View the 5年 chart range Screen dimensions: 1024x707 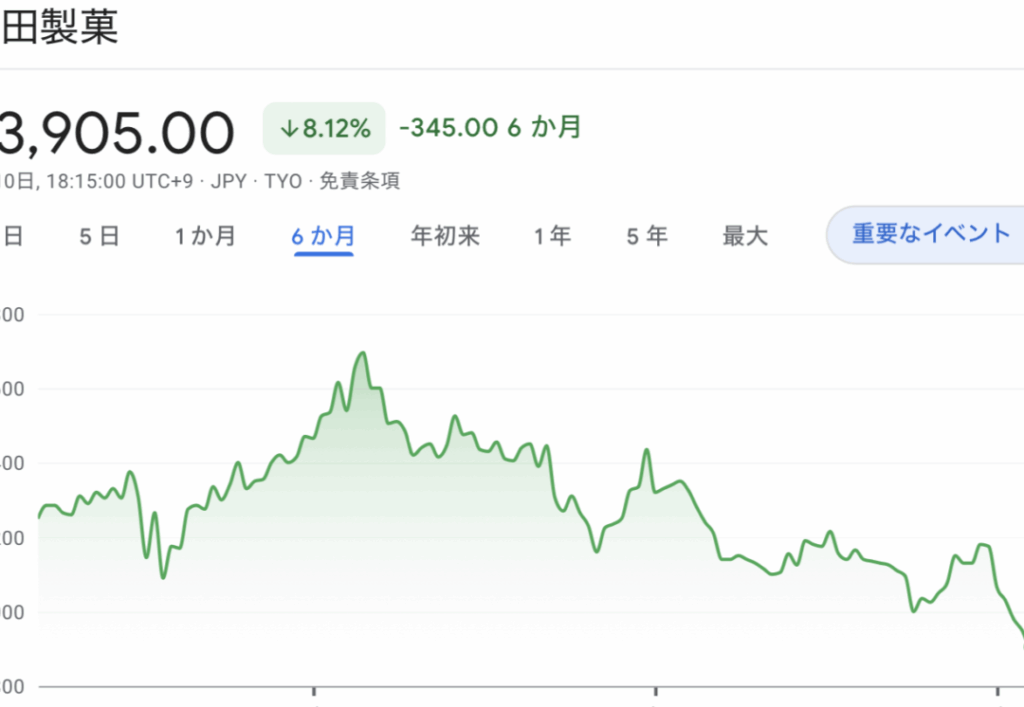(647, 236)
